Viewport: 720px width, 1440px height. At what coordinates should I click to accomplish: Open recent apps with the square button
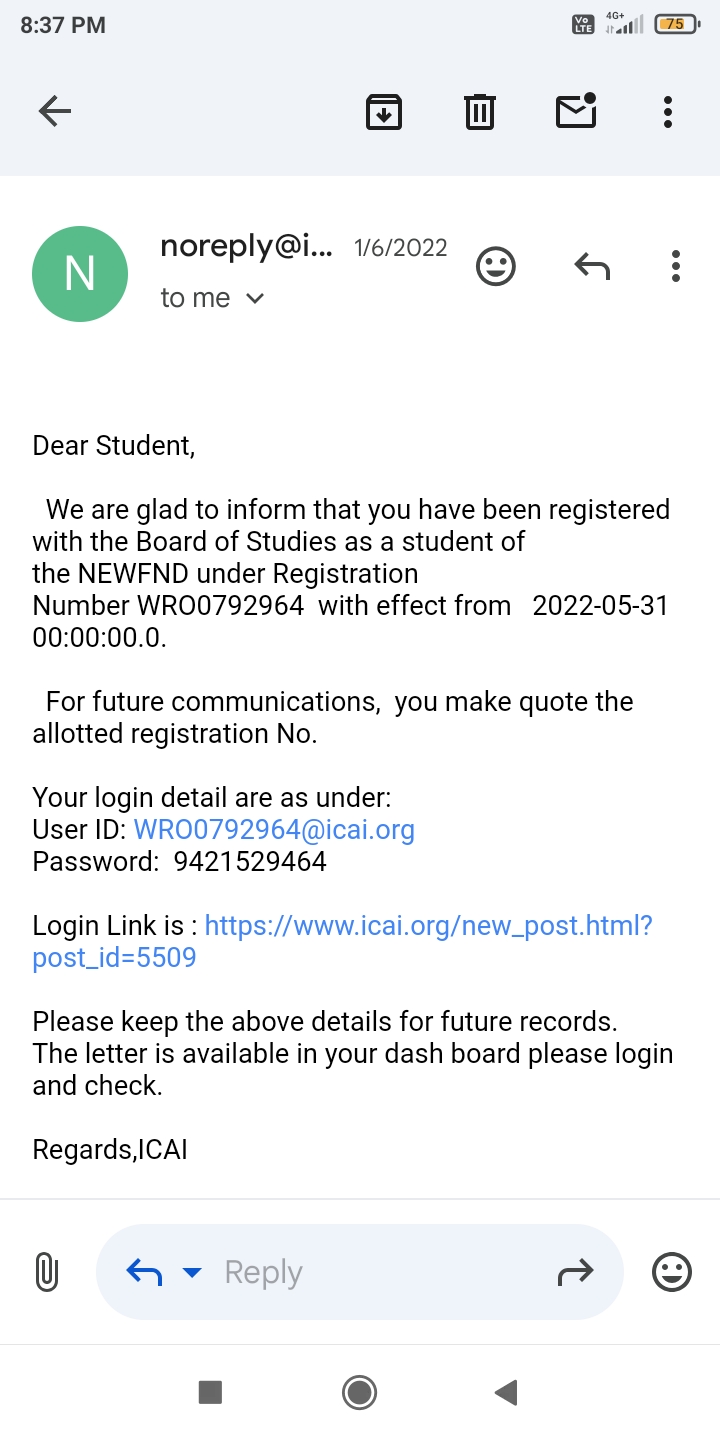pyautogui.click(x=210, y=1392)
